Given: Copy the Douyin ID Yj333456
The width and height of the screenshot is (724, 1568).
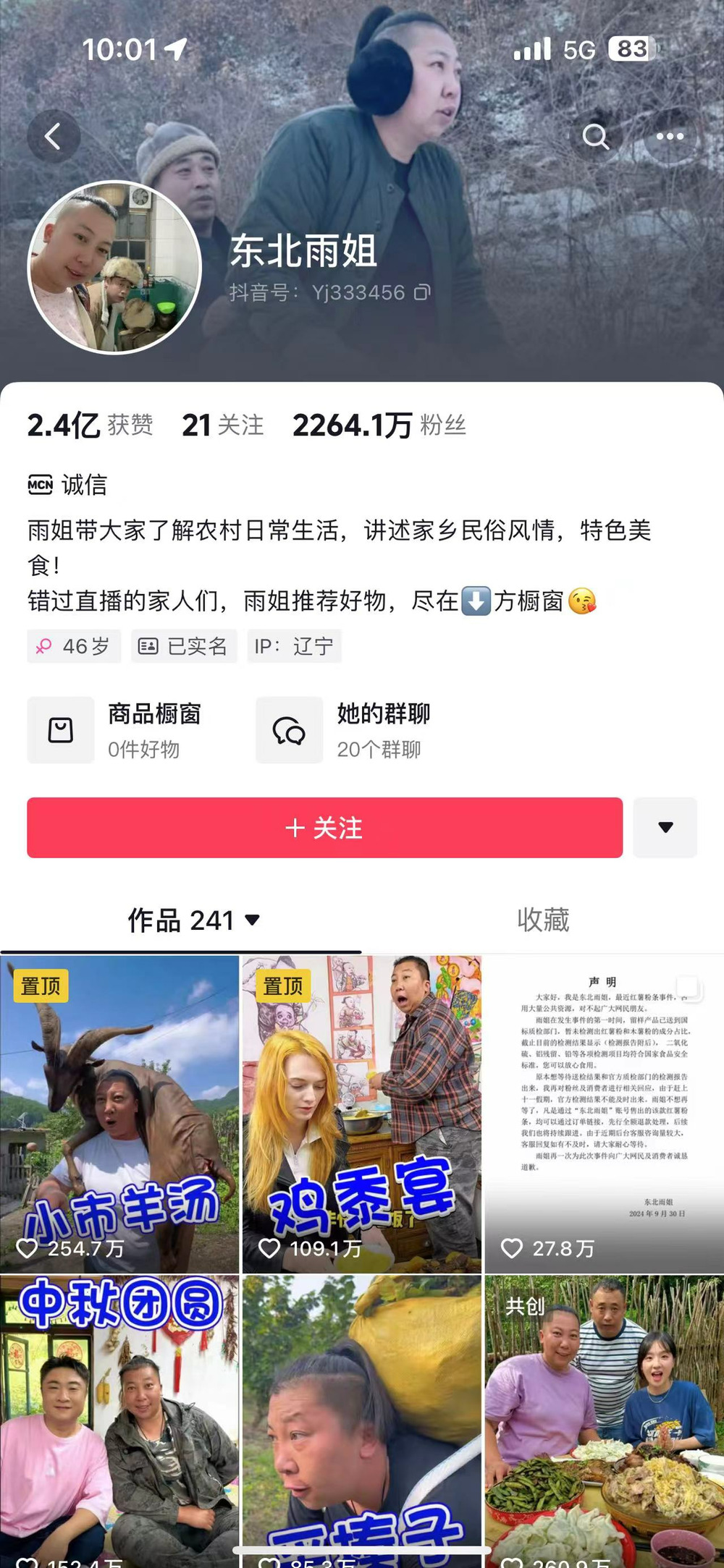Looking at the screenshot, I should click(x=423, y=292).
